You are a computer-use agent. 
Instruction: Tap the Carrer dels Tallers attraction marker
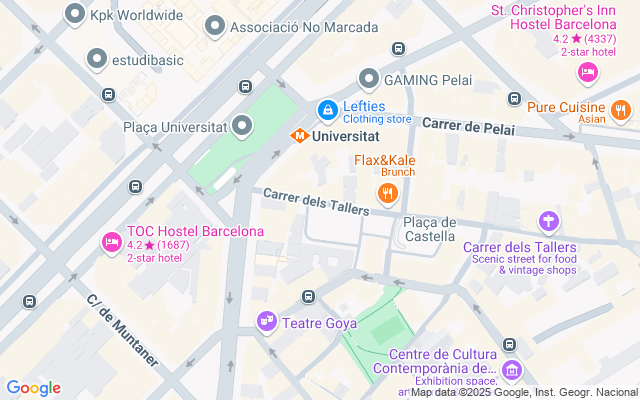coord(548,221)
